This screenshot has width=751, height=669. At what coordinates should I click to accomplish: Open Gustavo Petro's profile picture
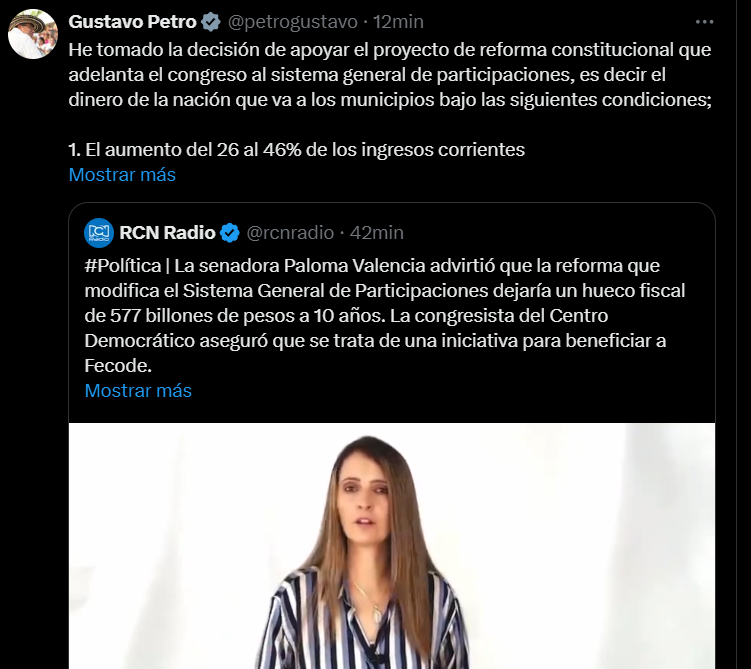click(33, 34)
